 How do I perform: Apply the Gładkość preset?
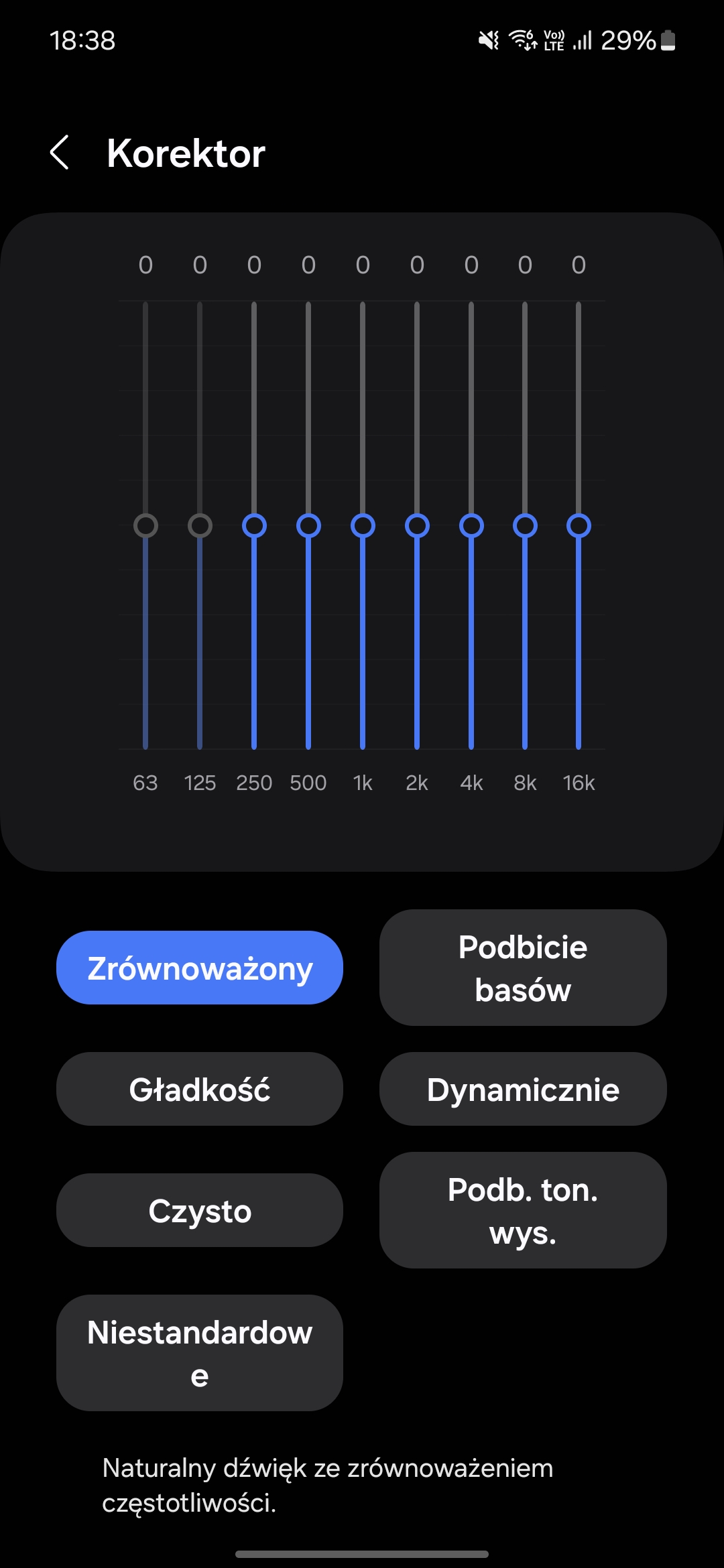click(x=200, y=1089)
